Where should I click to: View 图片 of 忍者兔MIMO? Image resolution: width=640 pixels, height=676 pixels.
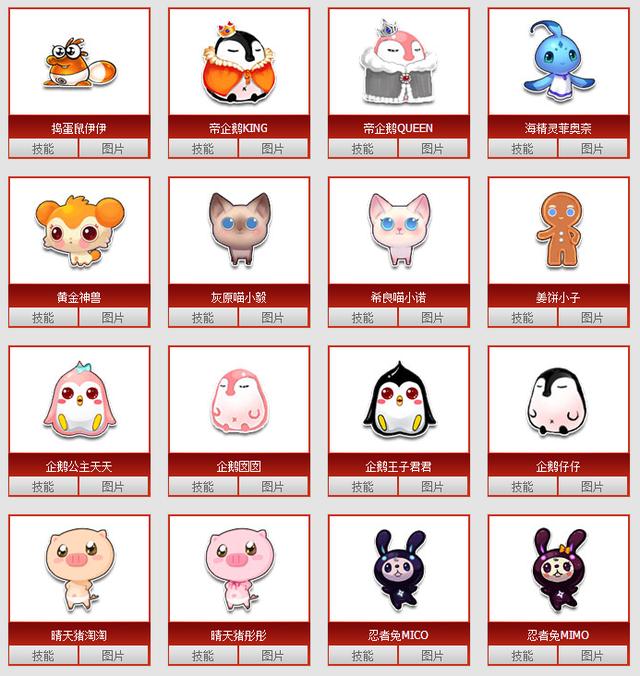point(593,655)
